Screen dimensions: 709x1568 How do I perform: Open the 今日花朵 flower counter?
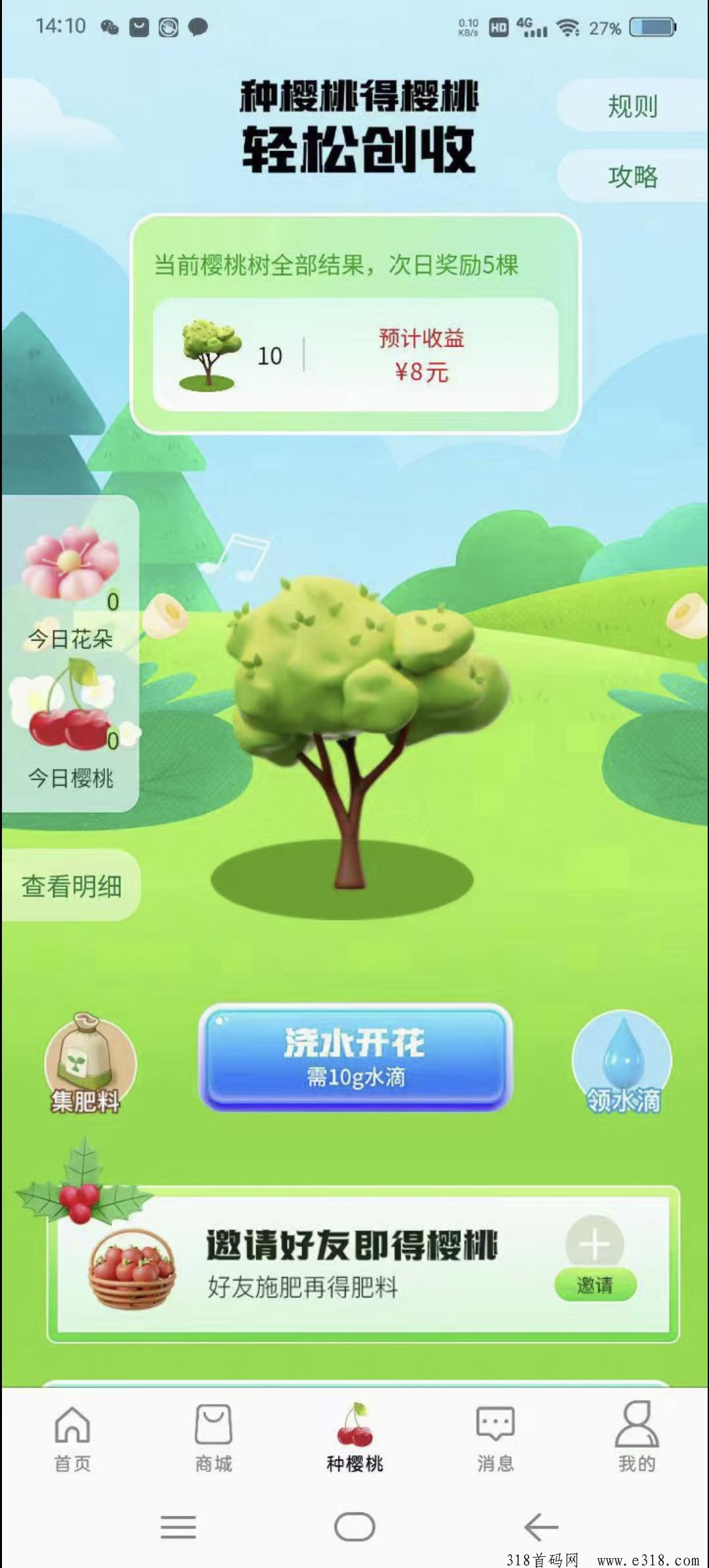pyautogui.click(x=71, y=584)
